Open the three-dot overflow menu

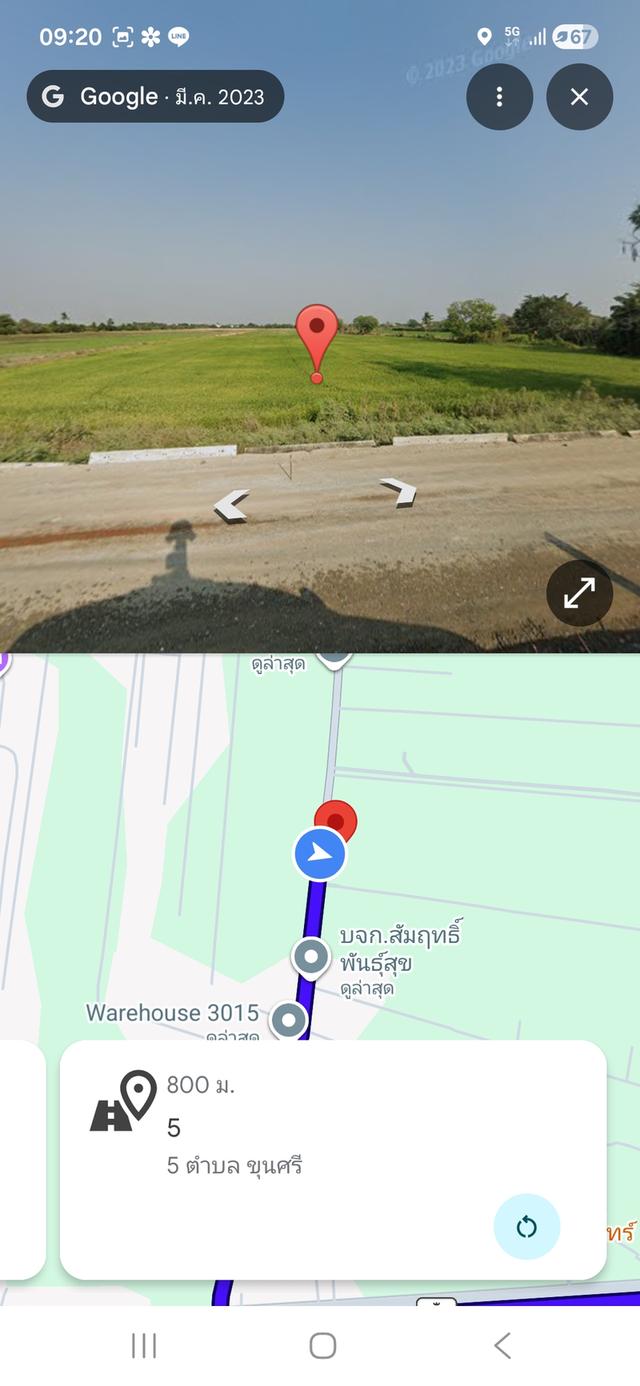click(499, 97)
